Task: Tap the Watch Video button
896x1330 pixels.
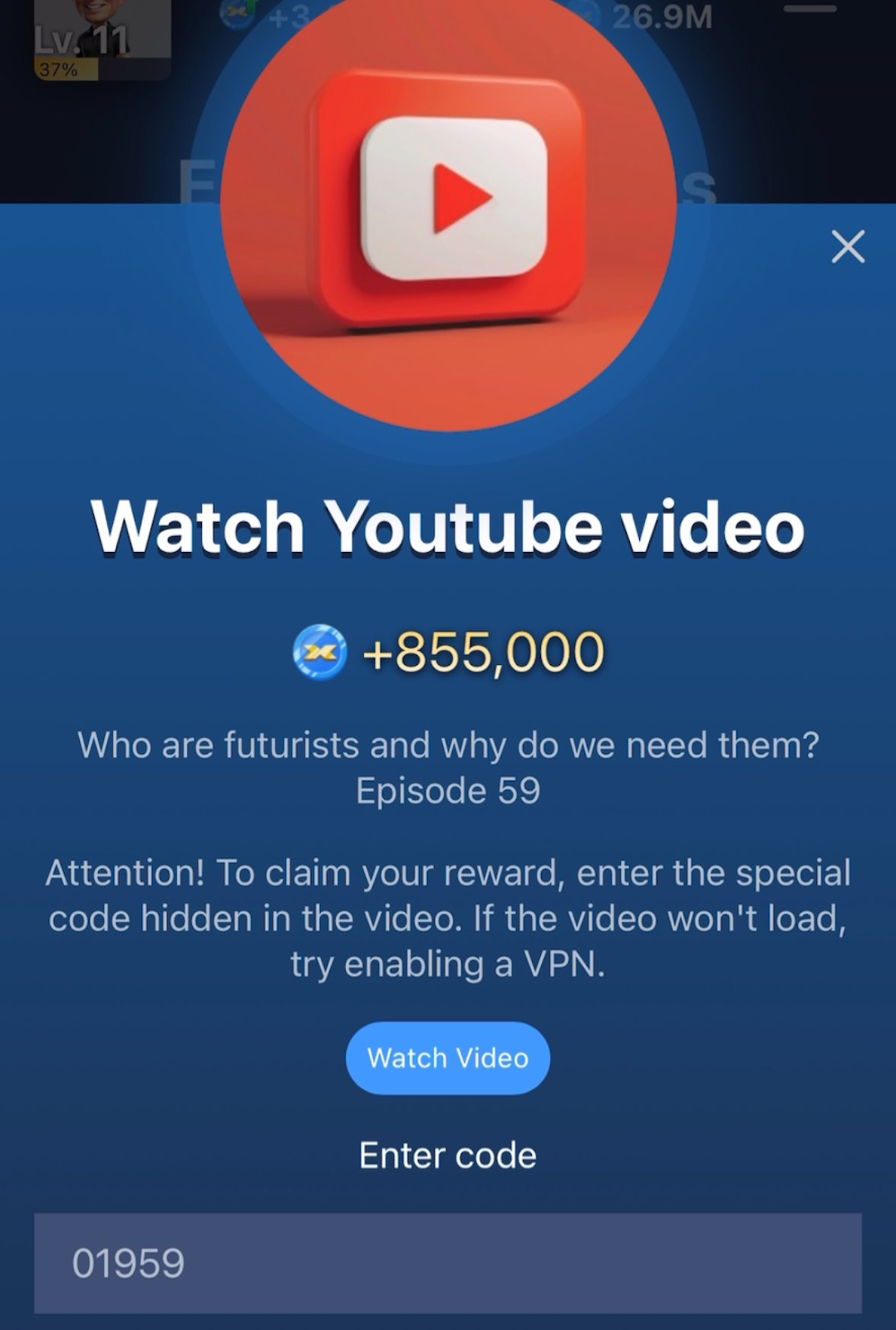Action: click(447, 1057)
